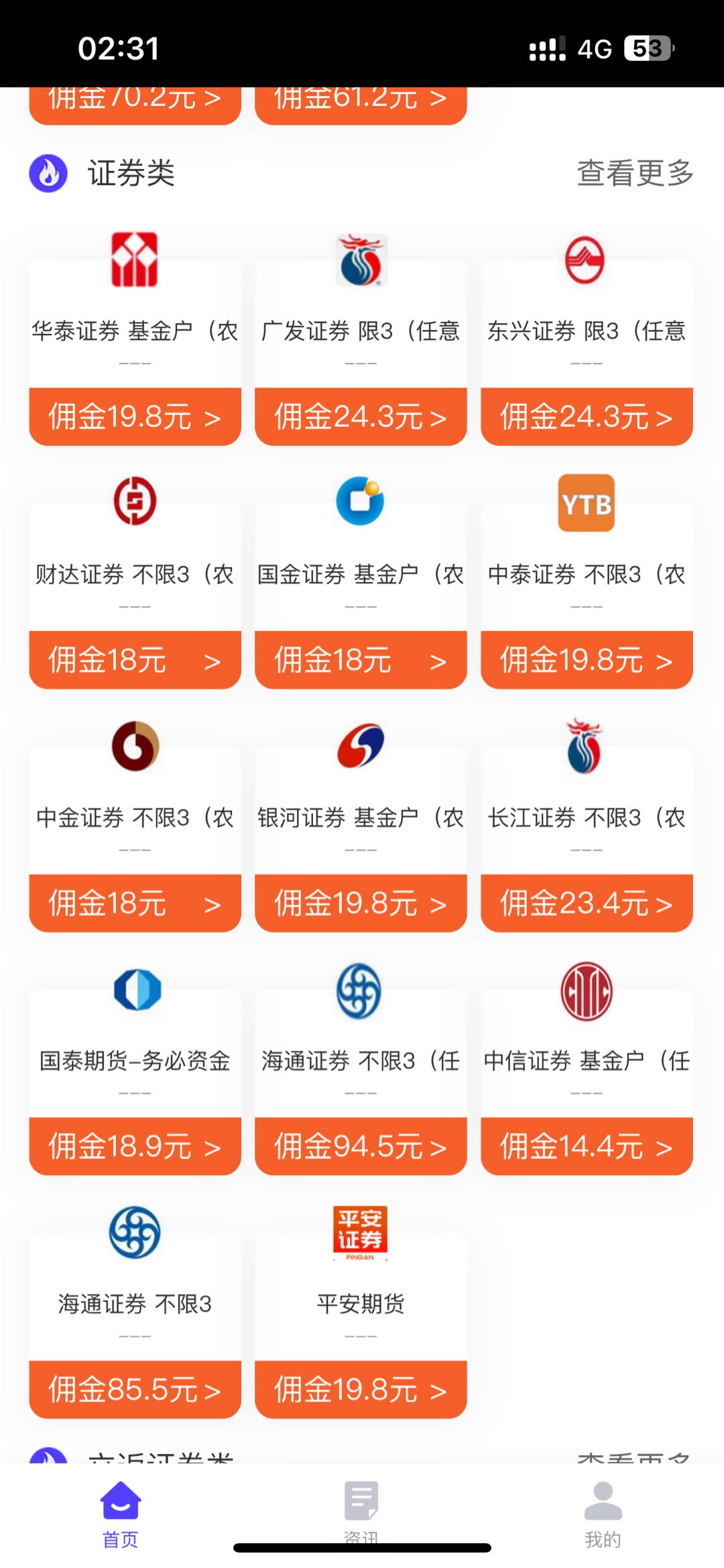Select the 国金证券 基金户 card
Viewport: 724px width, 1568px height.
(361, 581)
